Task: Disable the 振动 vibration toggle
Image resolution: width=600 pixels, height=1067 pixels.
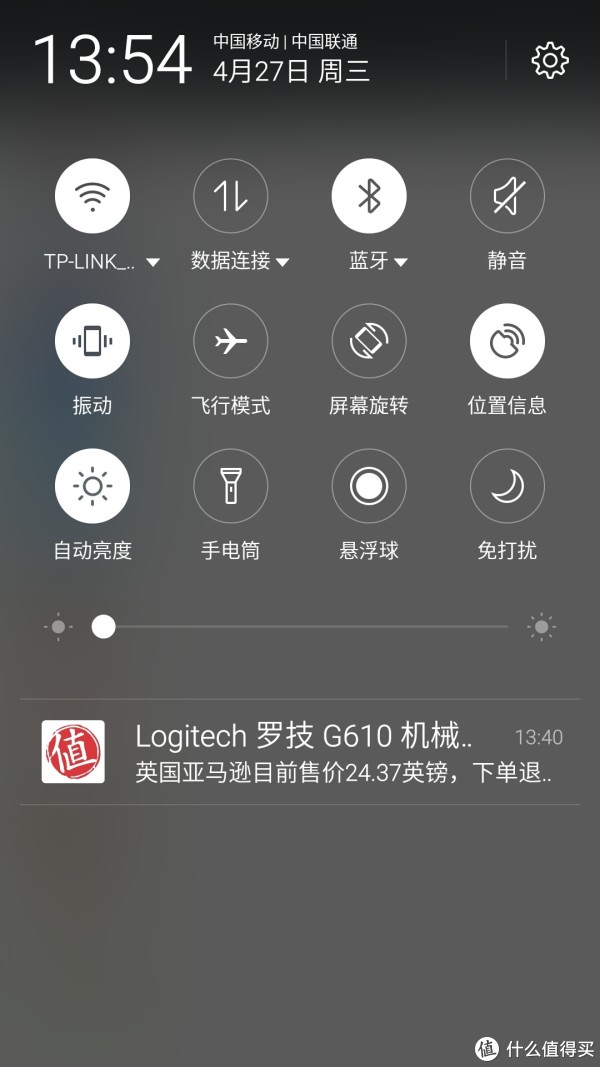Action: click(93, 341)
